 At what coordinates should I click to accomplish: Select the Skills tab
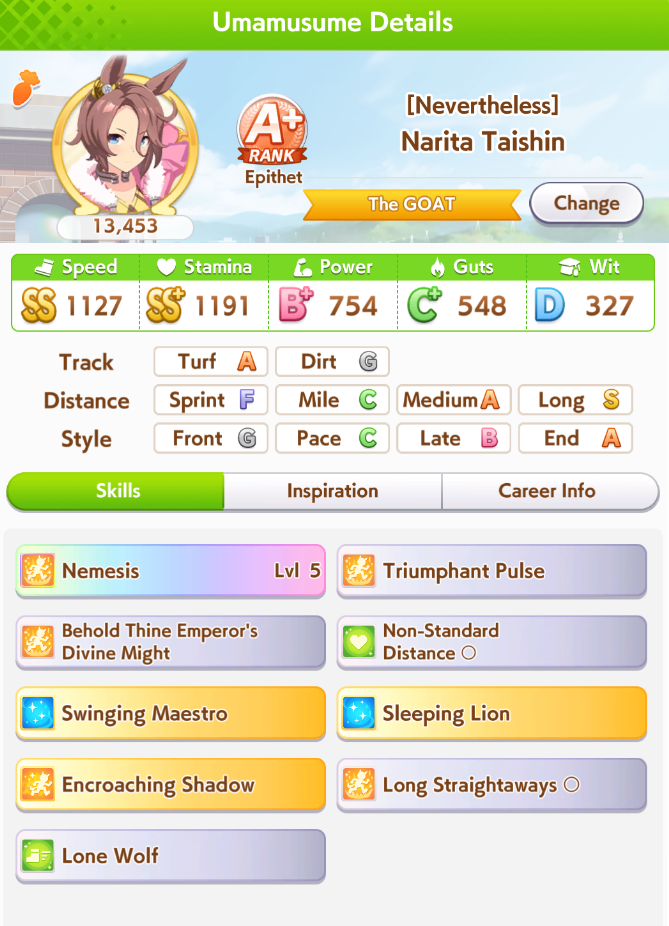[x=116, y=491]
